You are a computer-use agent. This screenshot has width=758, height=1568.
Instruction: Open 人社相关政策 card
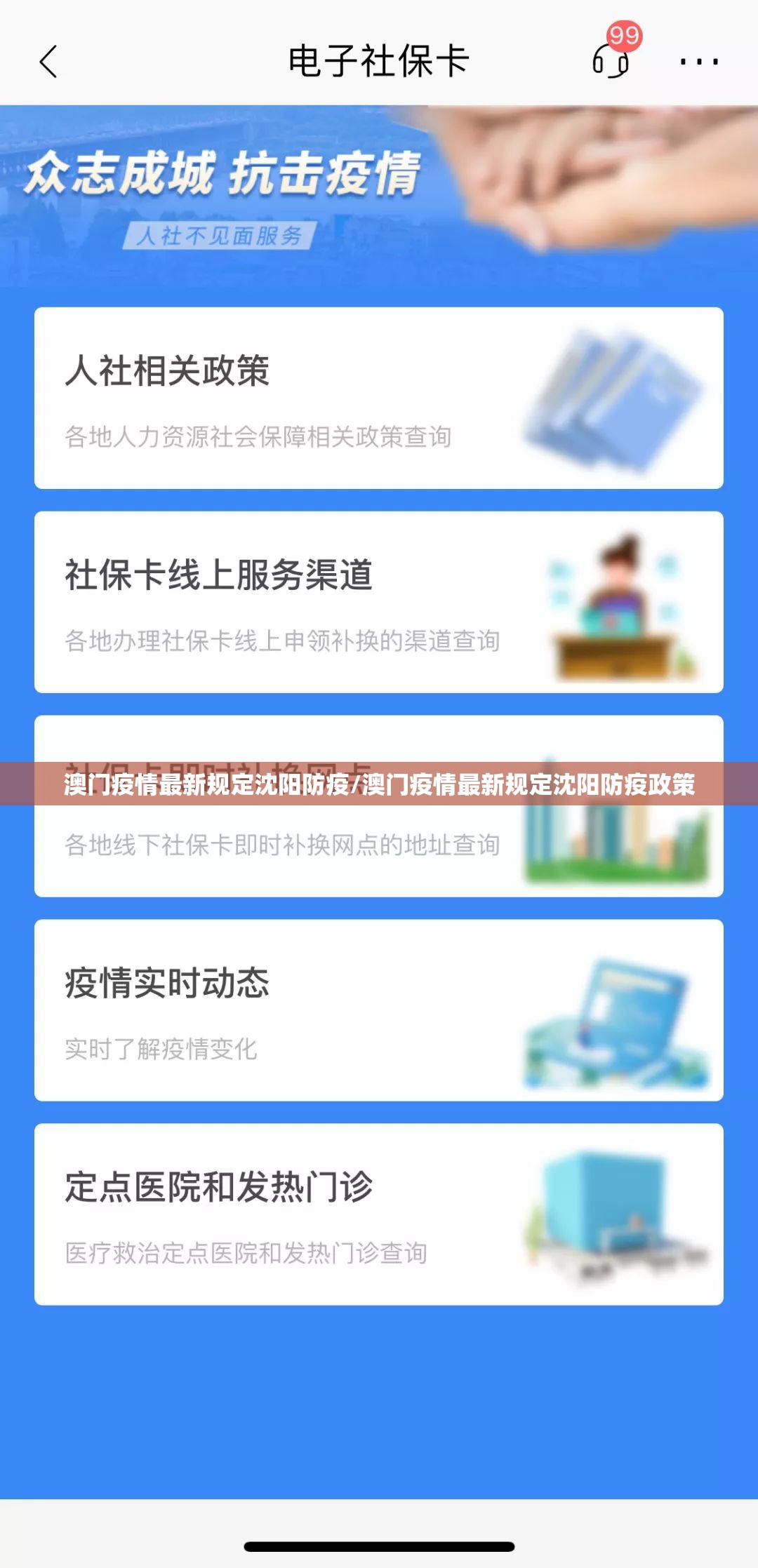click(x=379, y=398)
